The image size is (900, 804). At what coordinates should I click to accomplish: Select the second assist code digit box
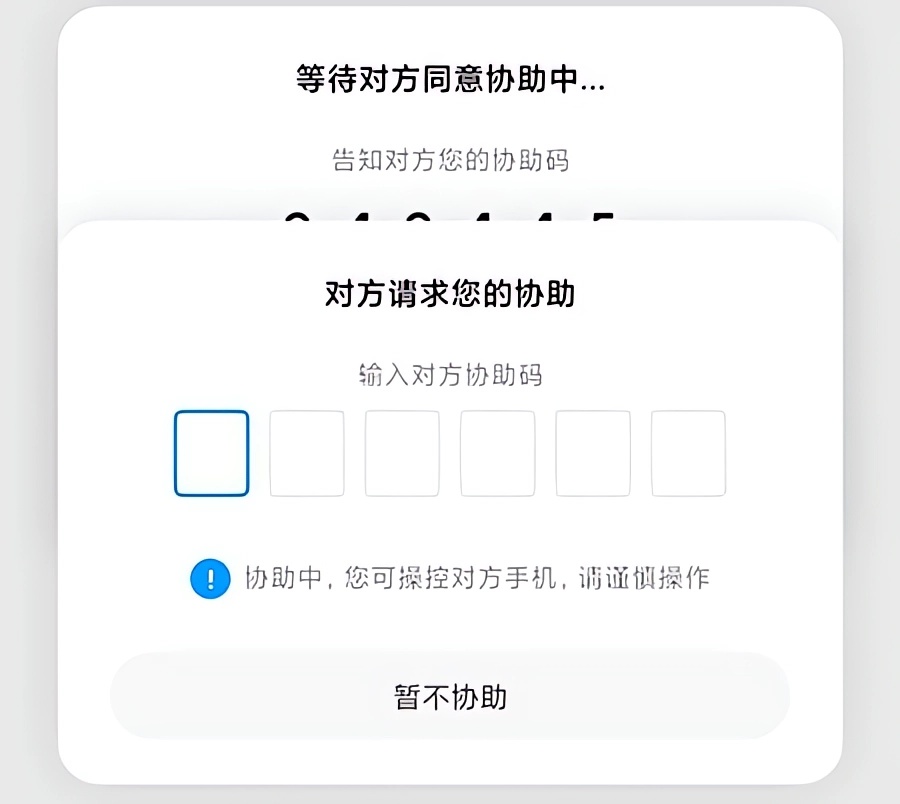(x=307, y=453)
